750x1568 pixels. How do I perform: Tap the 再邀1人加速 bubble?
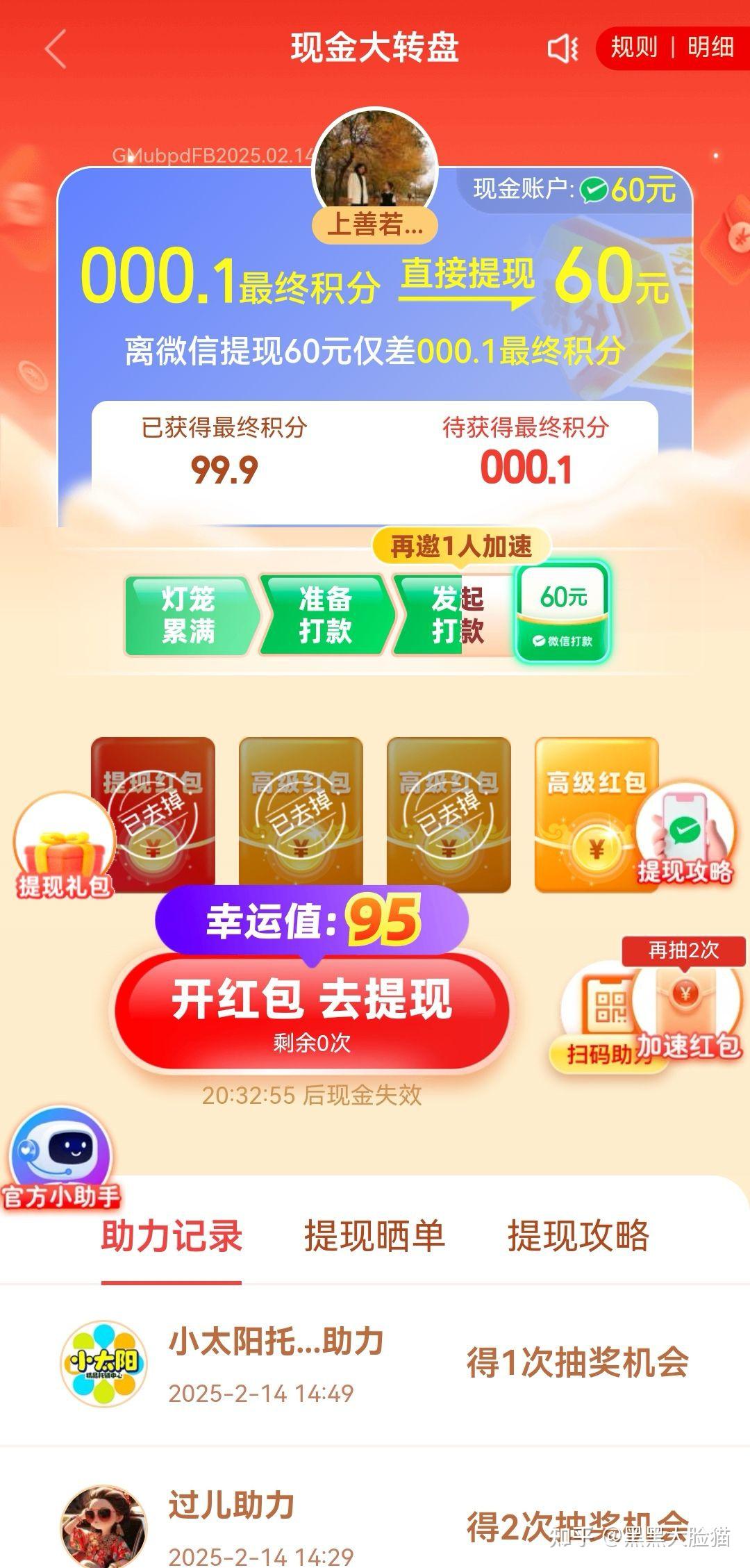click(x=461, y=547)
